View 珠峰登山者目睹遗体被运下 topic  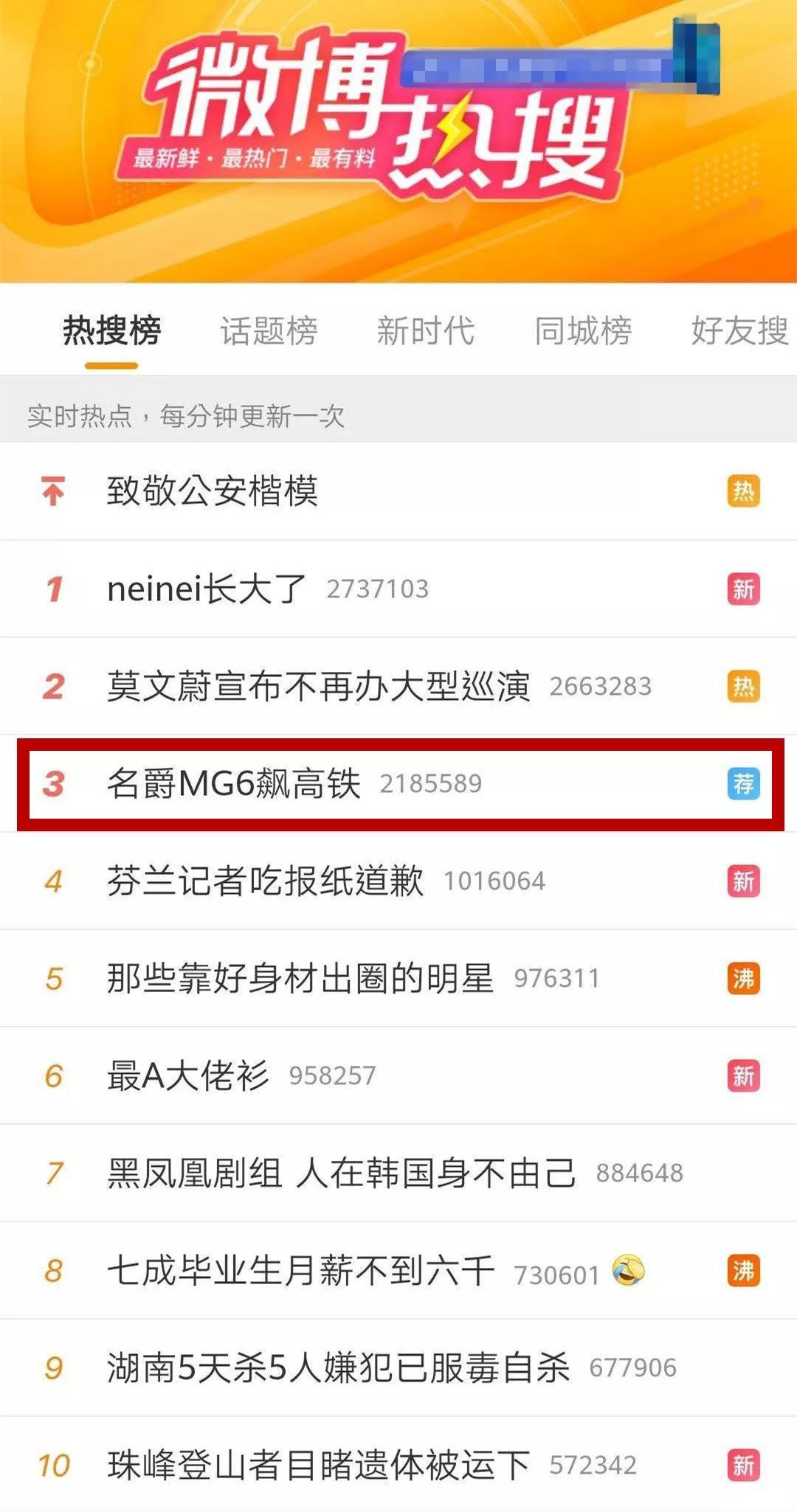tap(319, 1465)
